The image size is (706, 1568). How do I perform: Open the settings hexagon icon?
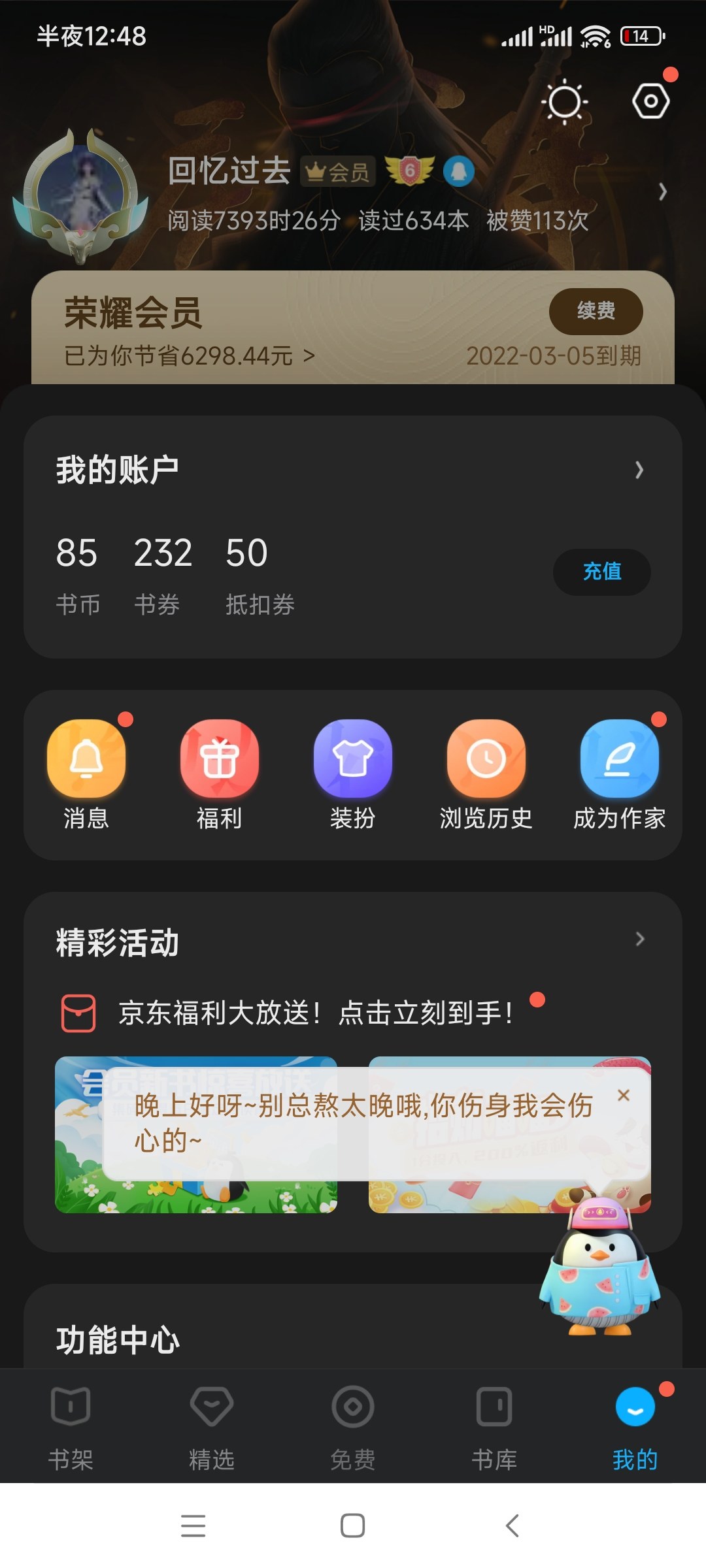click(650, 101)
